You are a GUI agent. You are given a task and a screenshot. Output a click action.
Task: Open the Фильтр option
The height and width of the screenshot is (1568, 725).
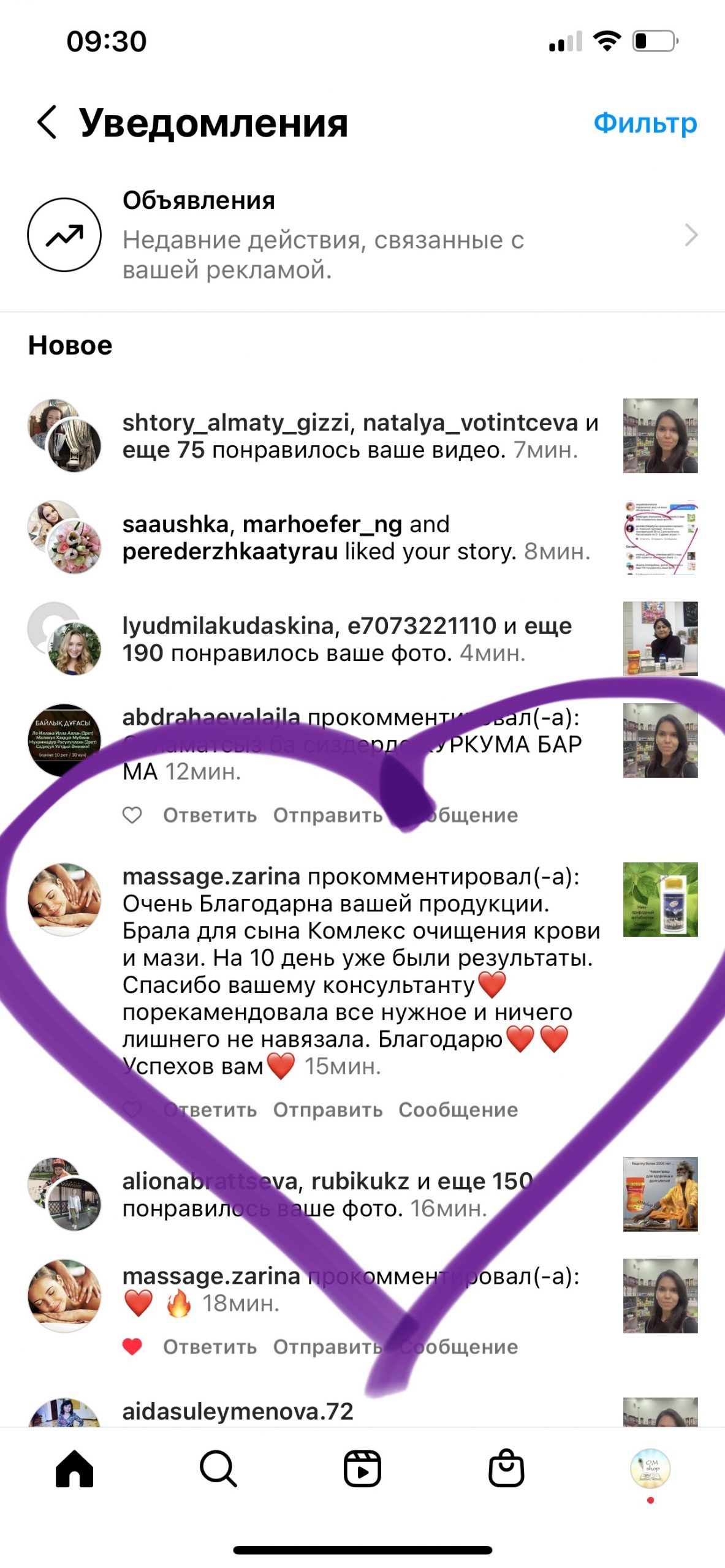pyautogui.click(x=645, y=123)
